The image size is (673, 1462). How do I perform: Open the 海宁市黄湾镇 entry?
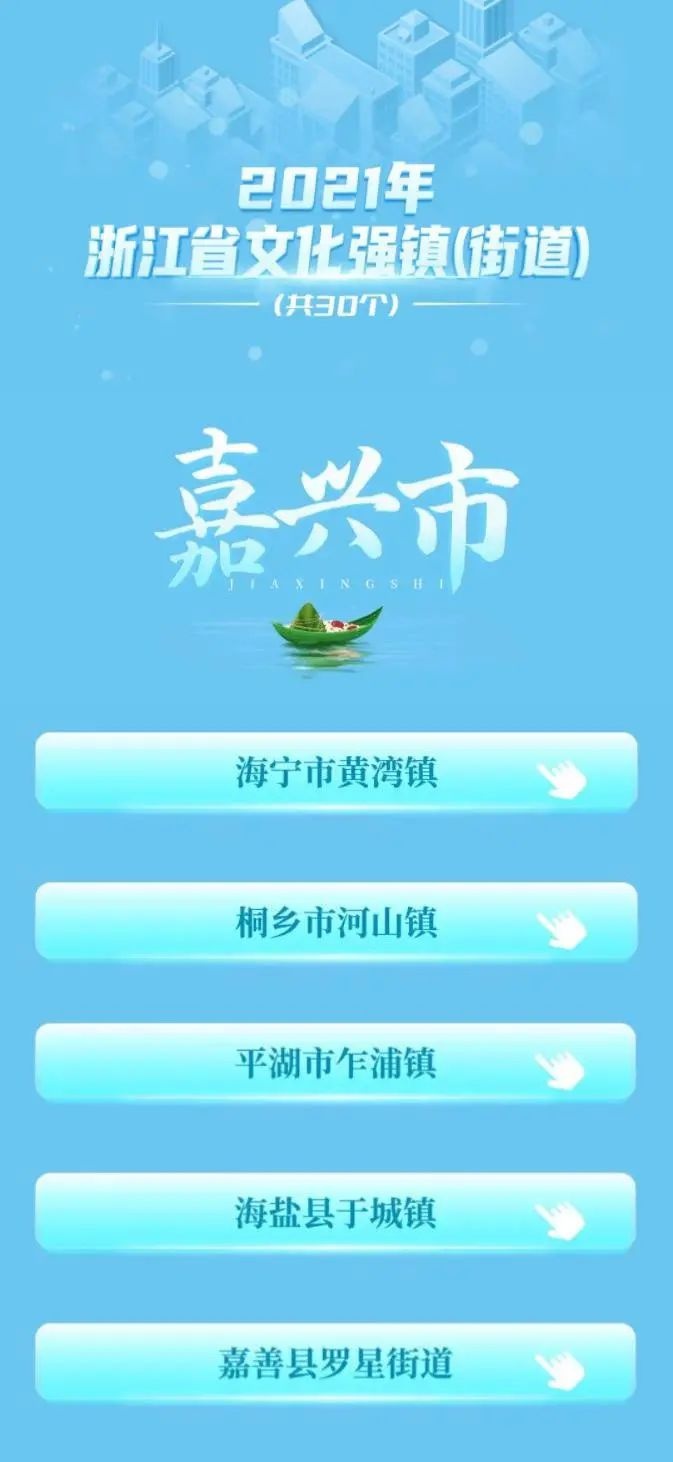pos(336,772)
